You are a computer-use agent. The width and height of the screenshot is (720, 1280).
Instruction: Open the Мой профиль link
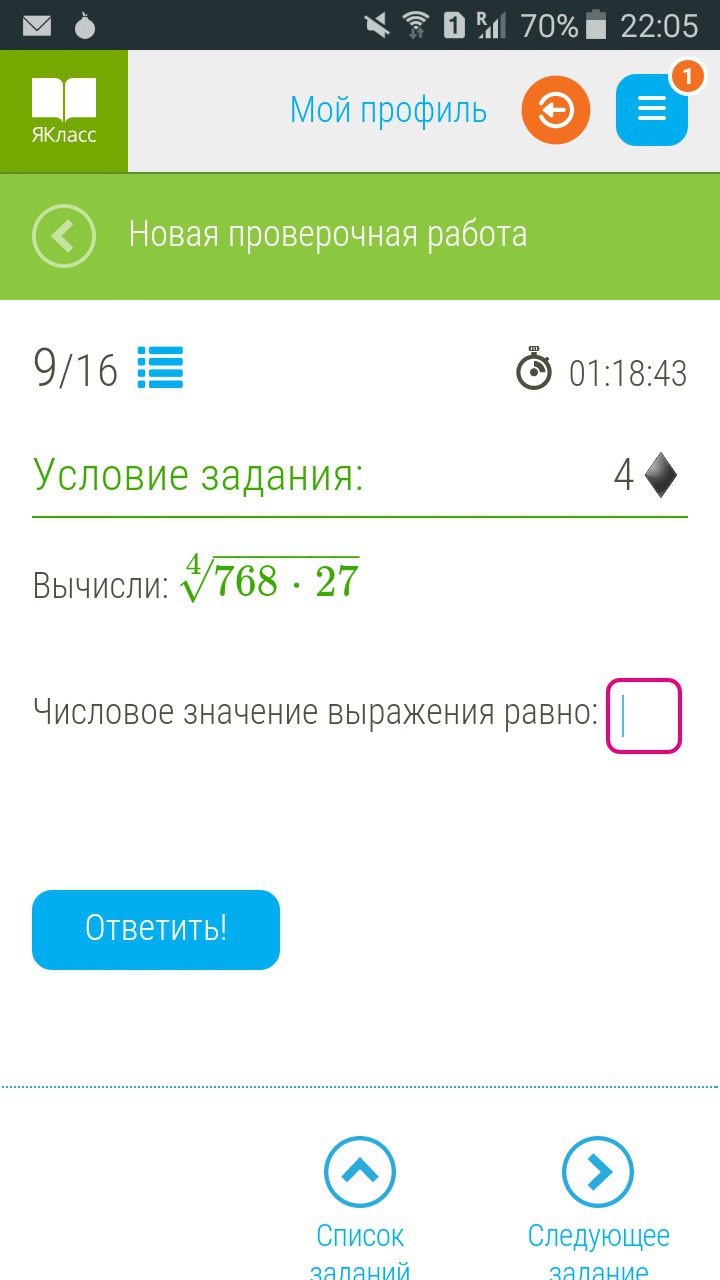[388, 110]
